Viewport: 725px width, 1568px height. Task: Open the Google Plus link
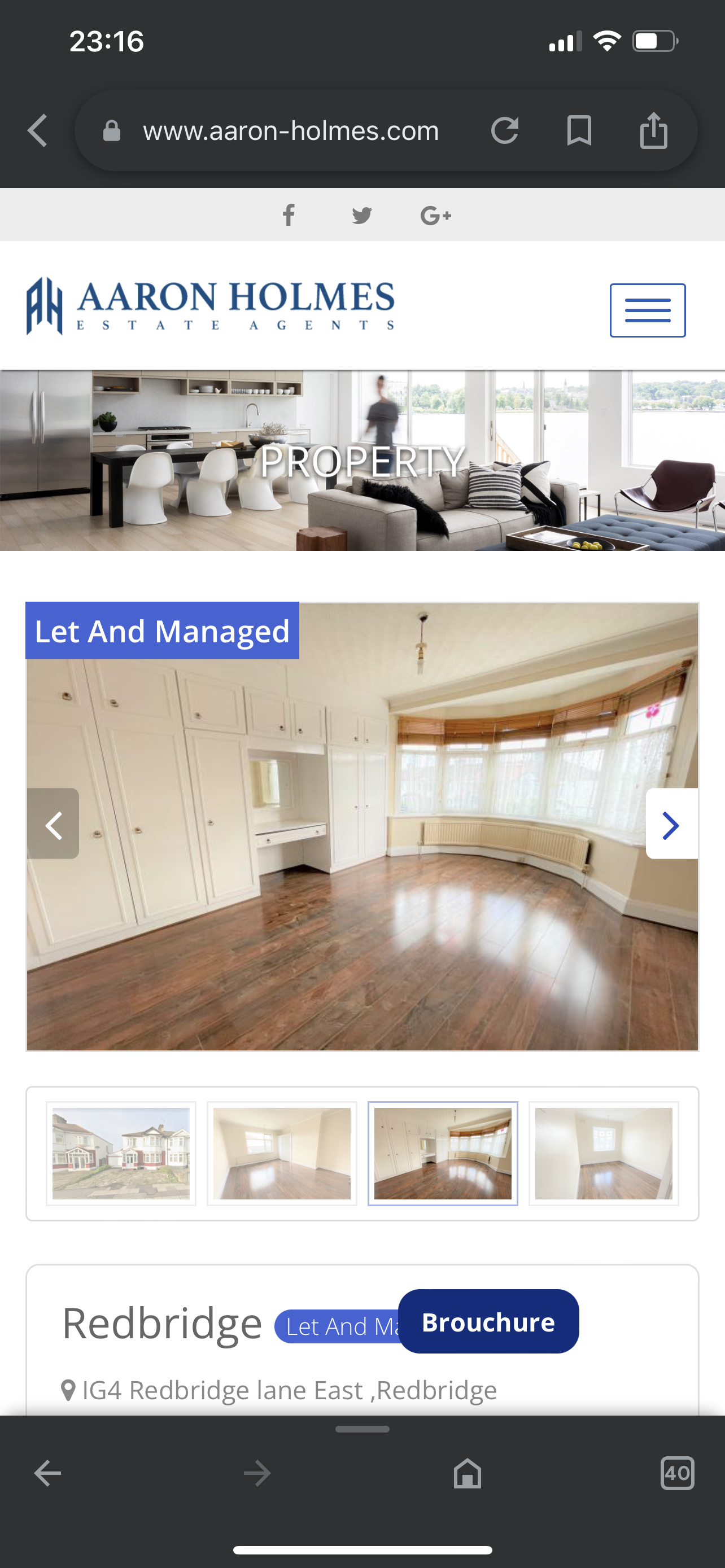pos(436,215)
